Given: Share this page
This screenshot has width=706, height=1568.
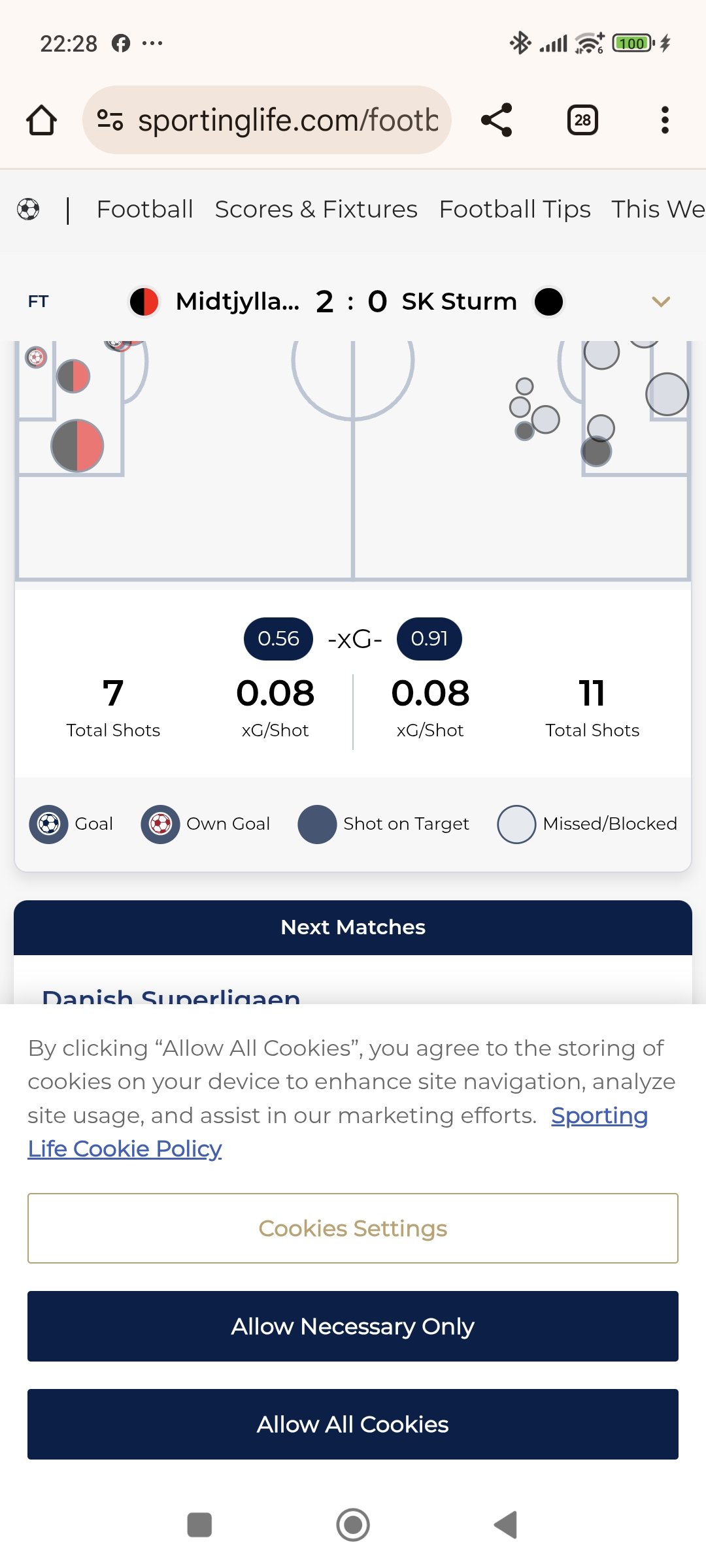Looking at the screenshot, I should [x=497, y=120].
